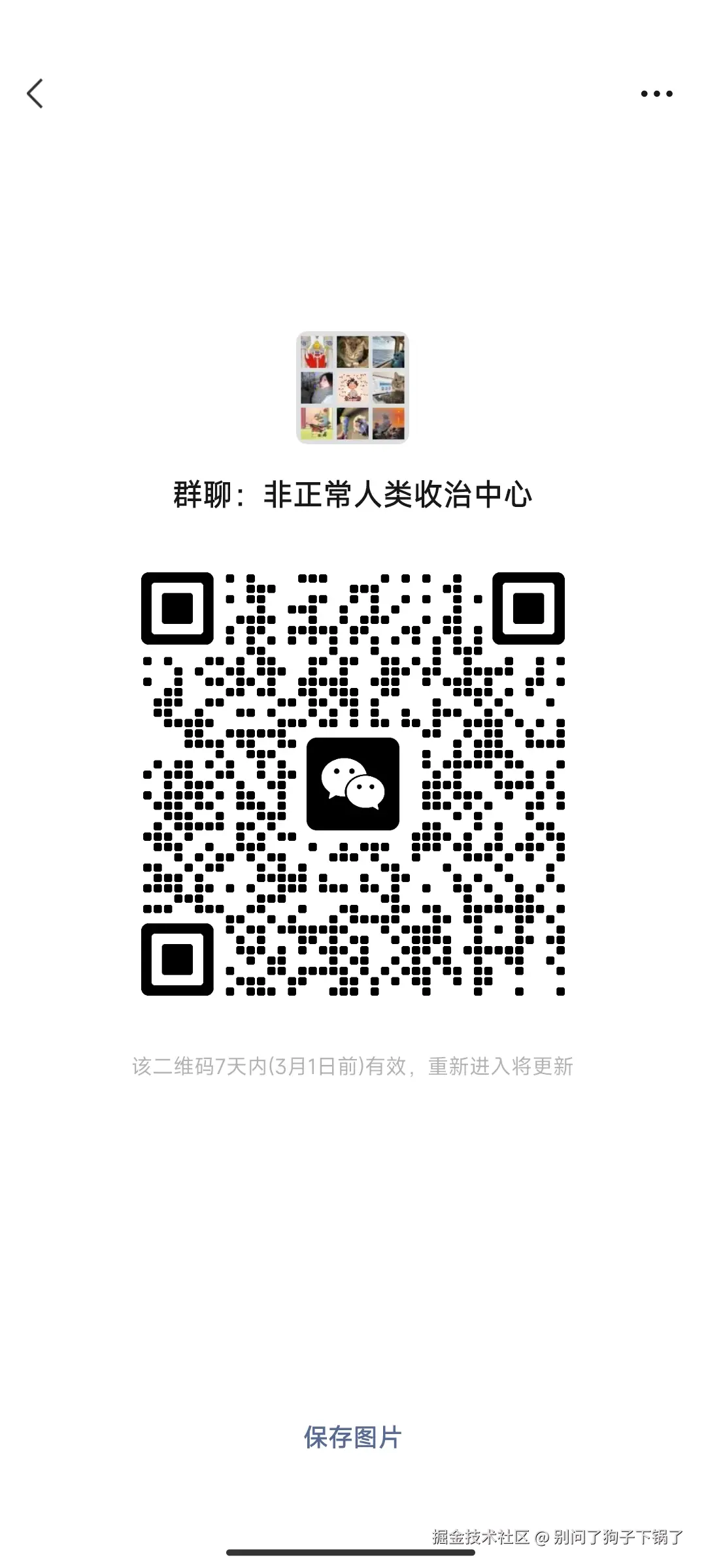Tap the cat photo in the group avatar grid
The height and width of the screenshot is (1568, 706).
point(352,351)
